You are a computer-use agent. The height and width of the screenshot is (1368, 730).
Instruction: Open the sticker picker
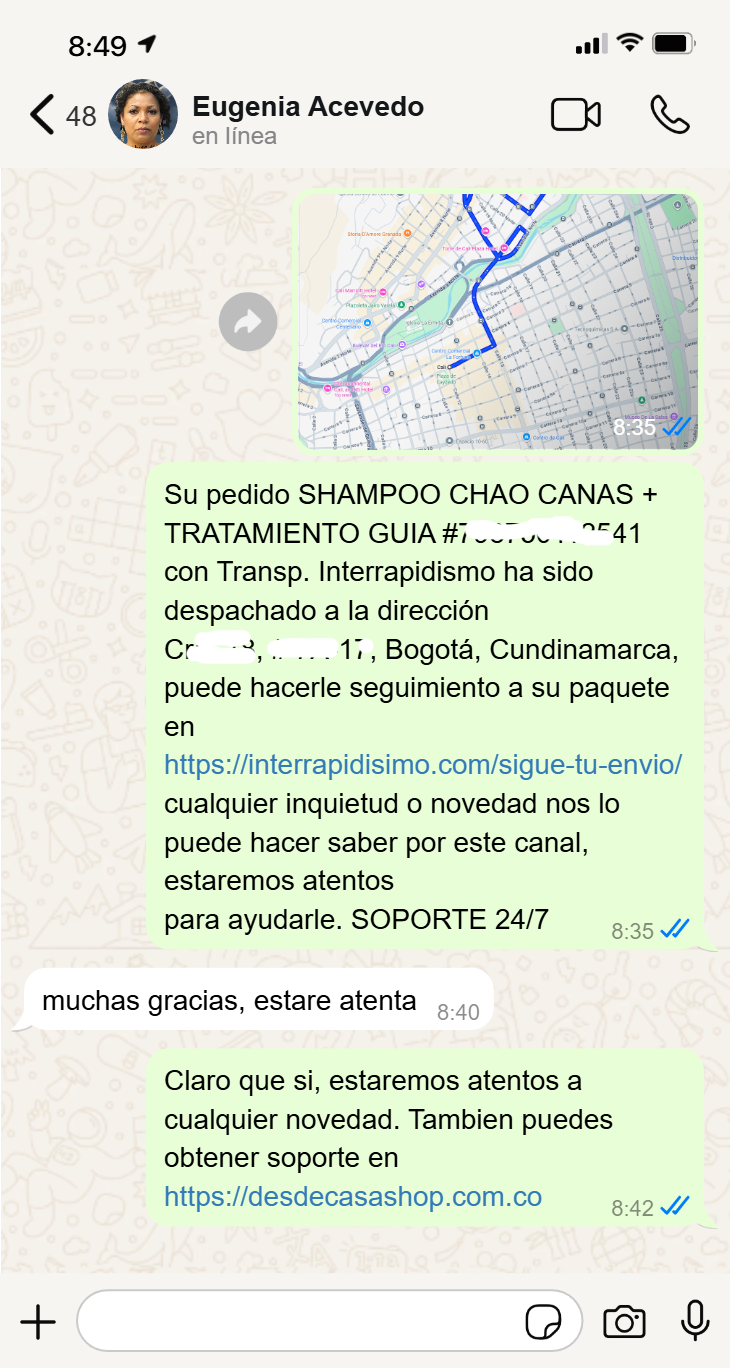click(544, 1322)
